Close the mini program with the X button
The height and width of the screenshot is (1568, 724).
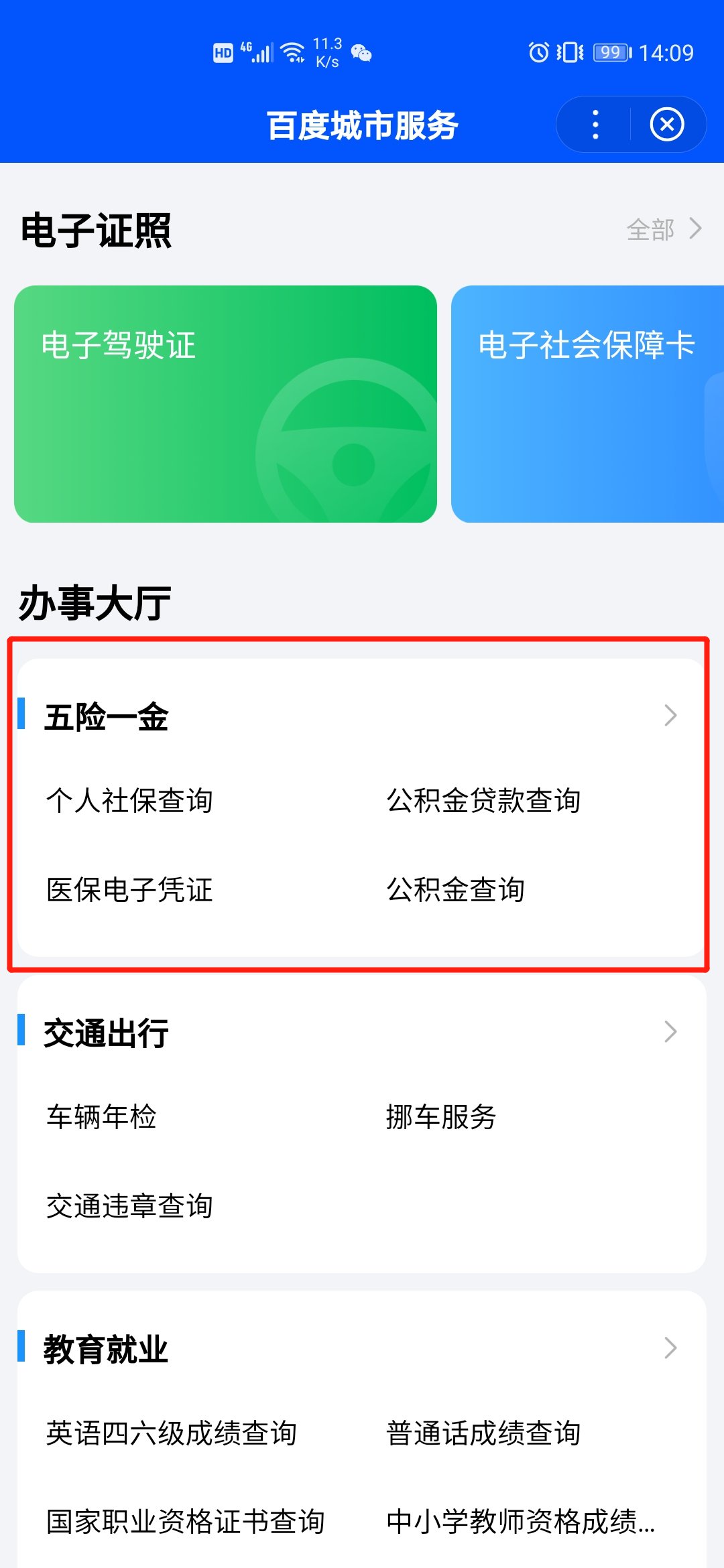click(666, 125)
